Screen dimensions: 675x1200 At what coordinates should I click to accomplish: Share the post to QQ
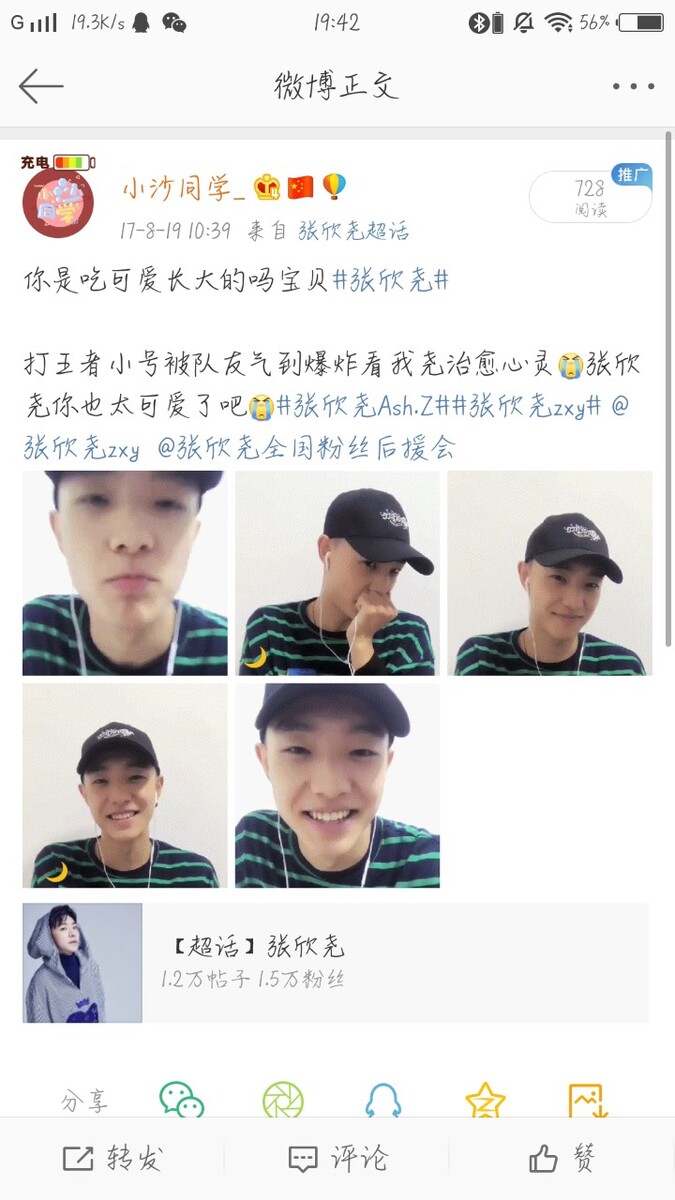[x=383, y=1100]
